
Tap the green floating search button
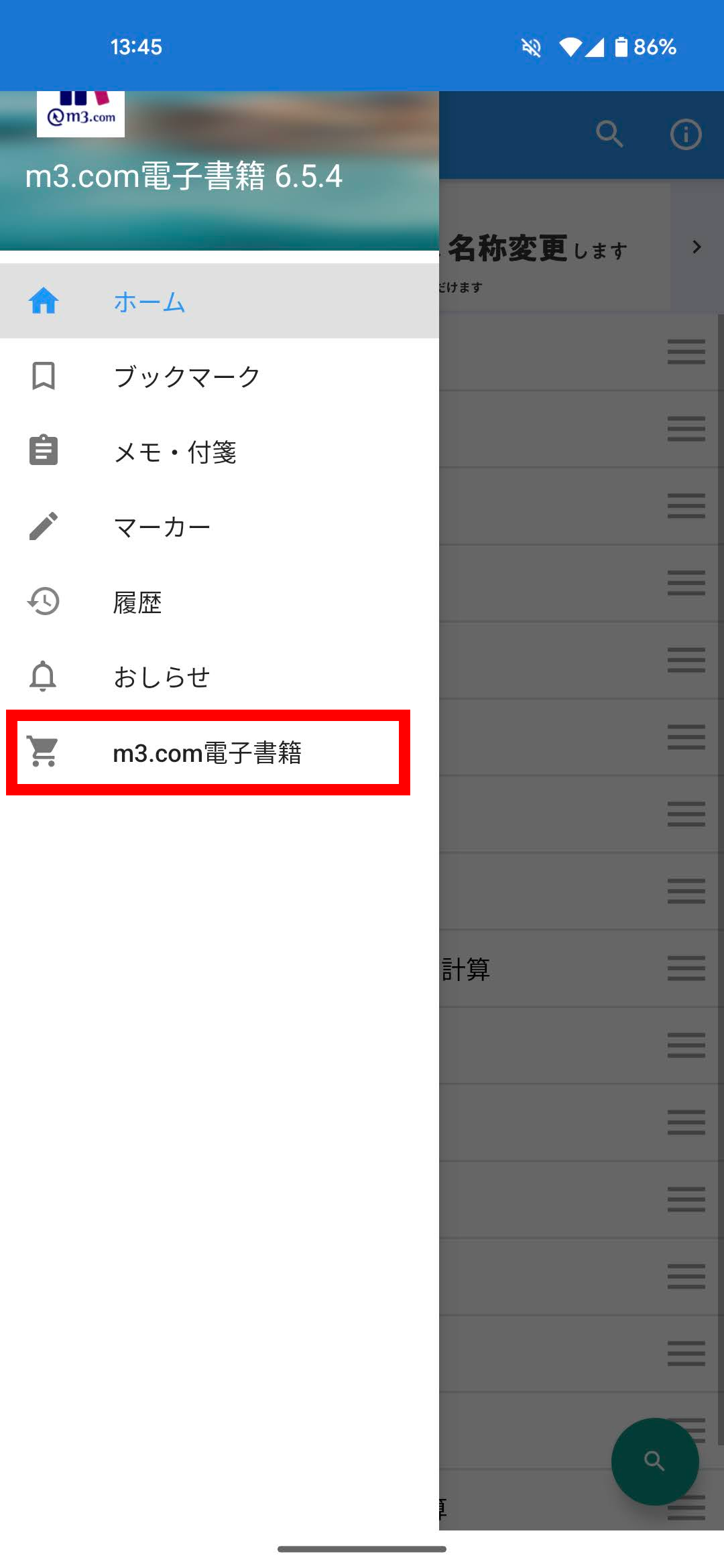point(654,1461)
